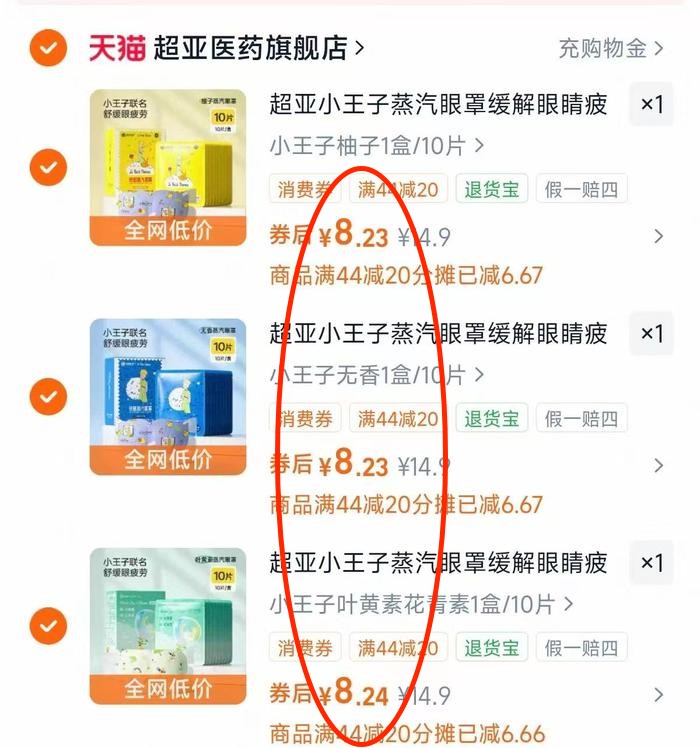Viewport: 700px width, 748px height.
Task: Toggle the checkbox for the 超亚医药旗舰店 store
Action: click(47, 47)
